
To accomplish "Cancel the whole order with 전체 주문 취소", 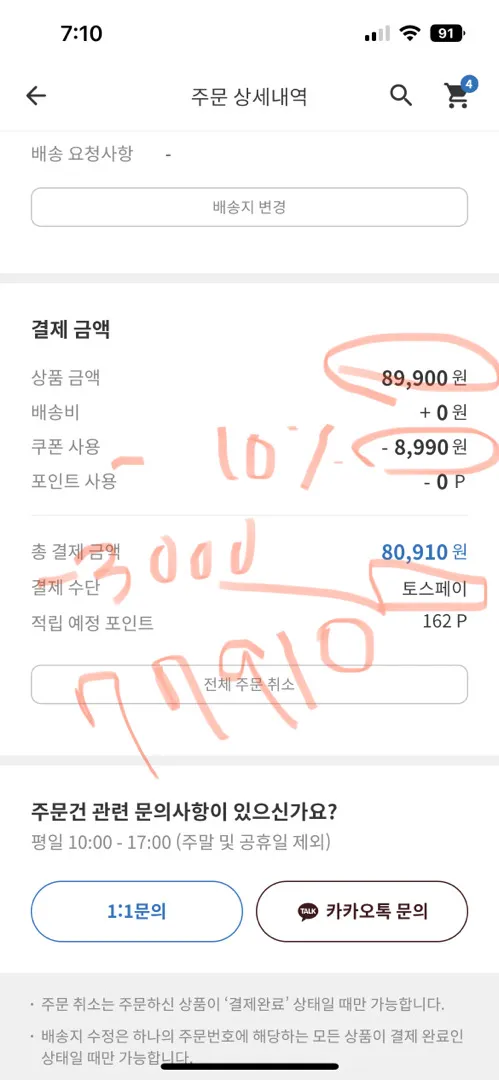I will coord(250,685).
